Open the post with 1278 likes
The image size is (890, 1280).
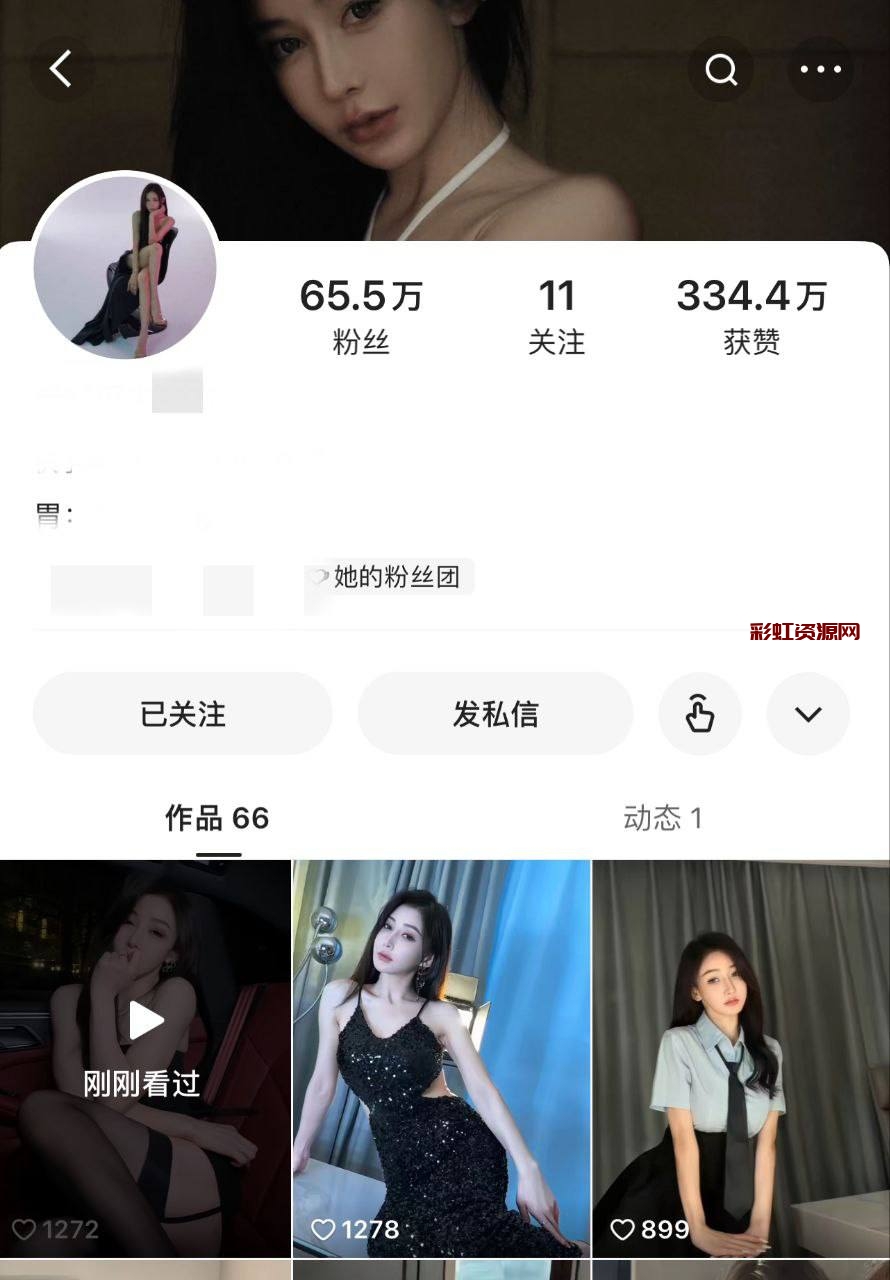point(441,1058)
